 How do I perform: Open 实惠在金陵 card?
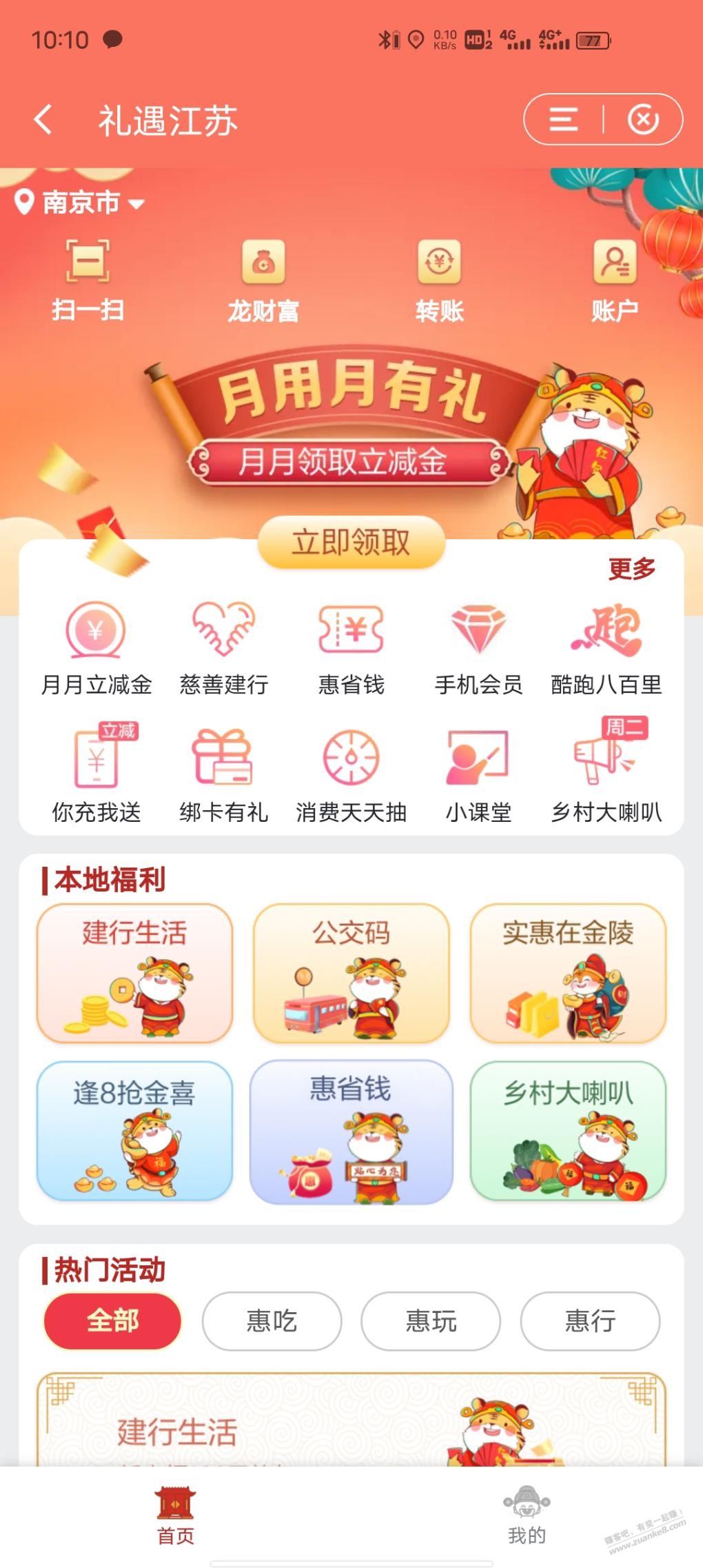pyautogui.click(x=568, y=973)
